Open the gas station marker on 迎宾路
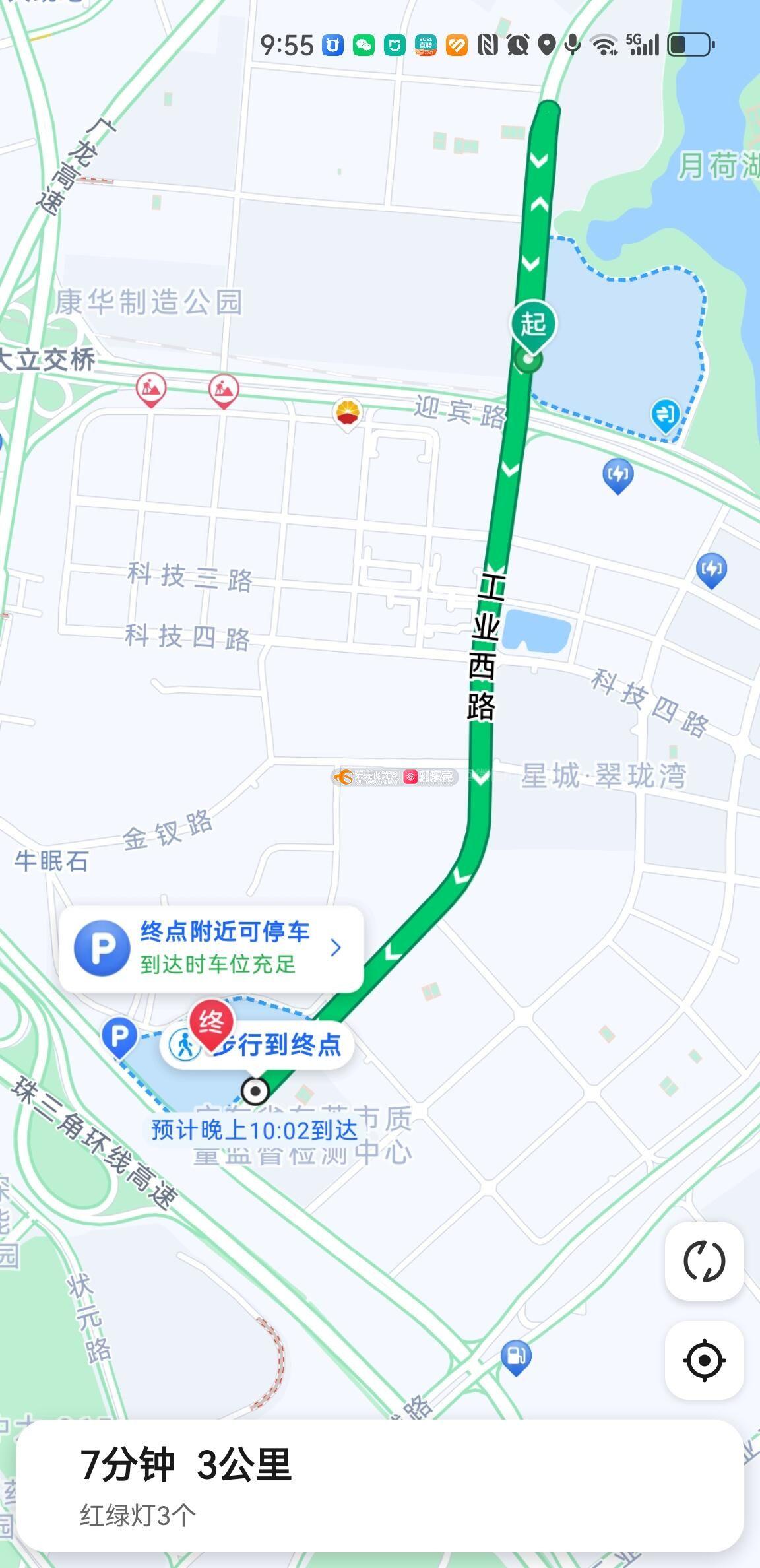 point(348,414)
